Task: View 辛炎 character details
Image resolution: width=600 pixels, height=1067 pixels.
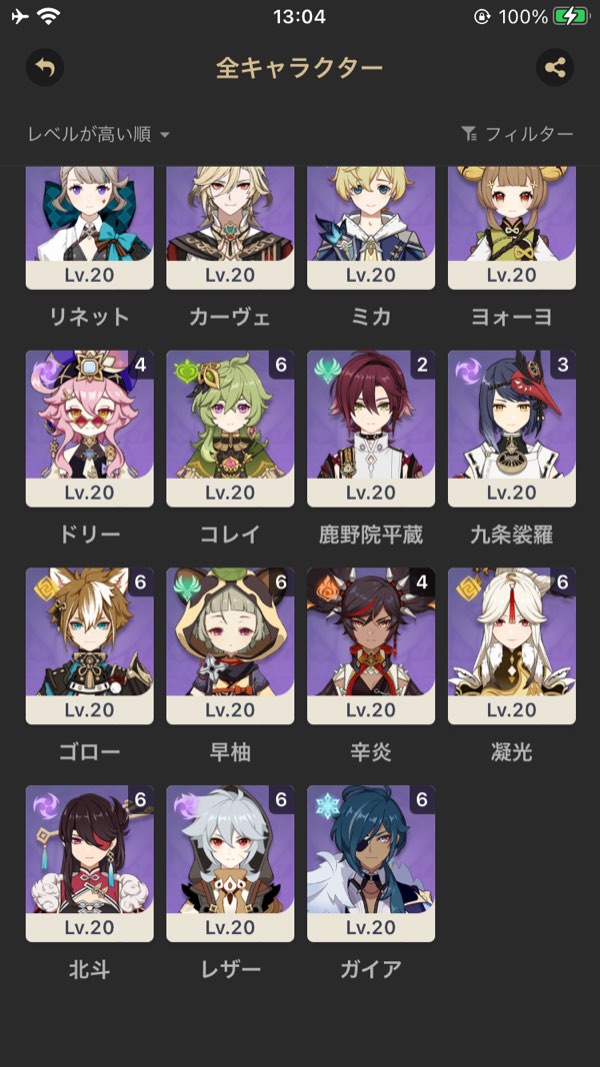Action: (x=371, y=645)
